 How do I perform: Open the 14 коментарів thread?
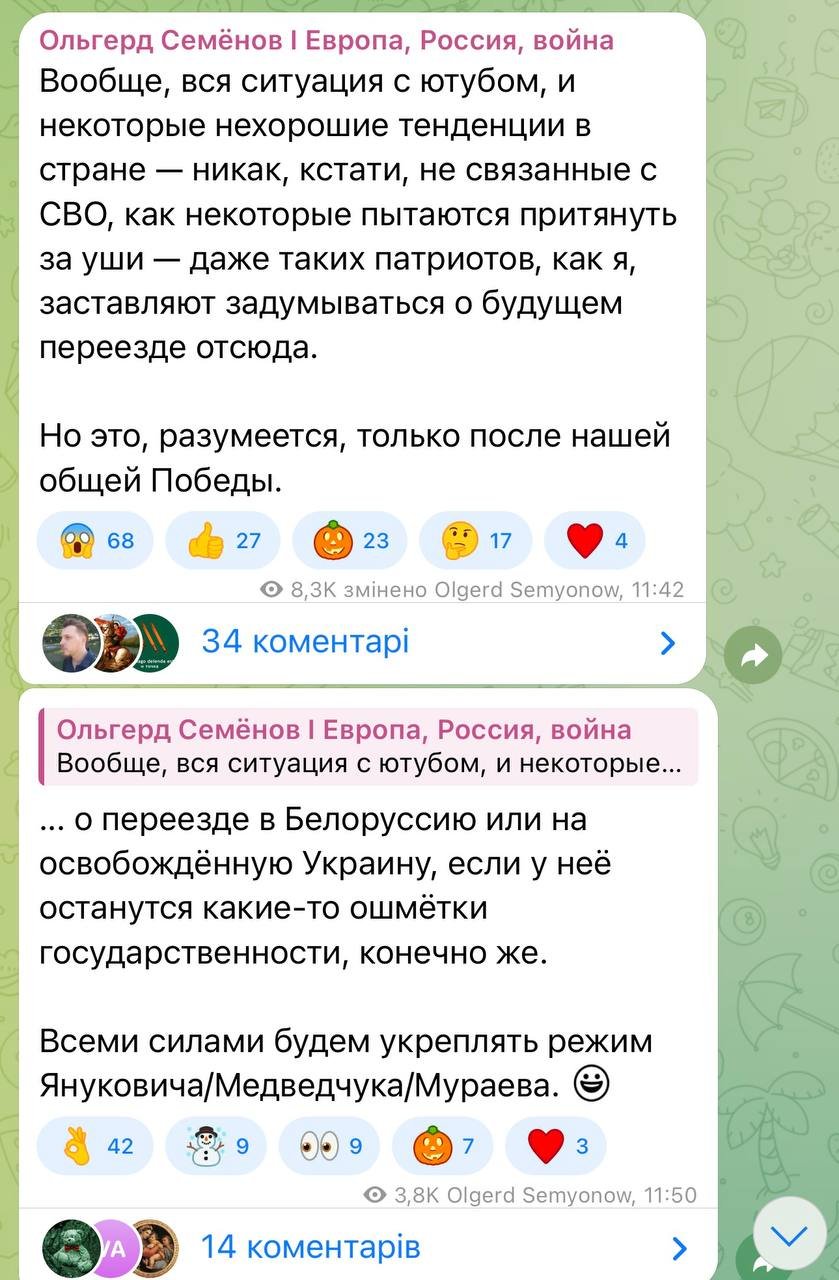pos(310,1247)
